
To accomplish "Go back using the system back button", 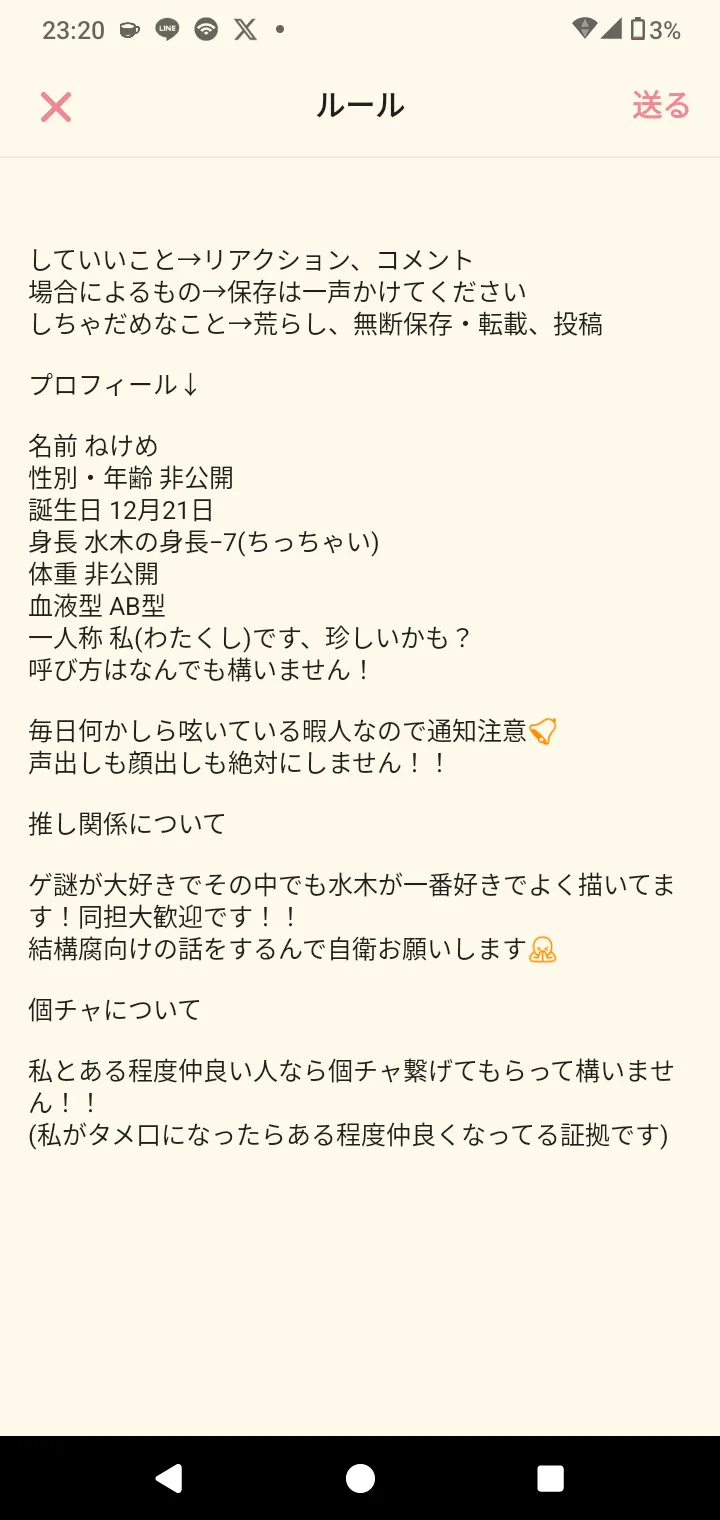I will tap(170, 1478).
